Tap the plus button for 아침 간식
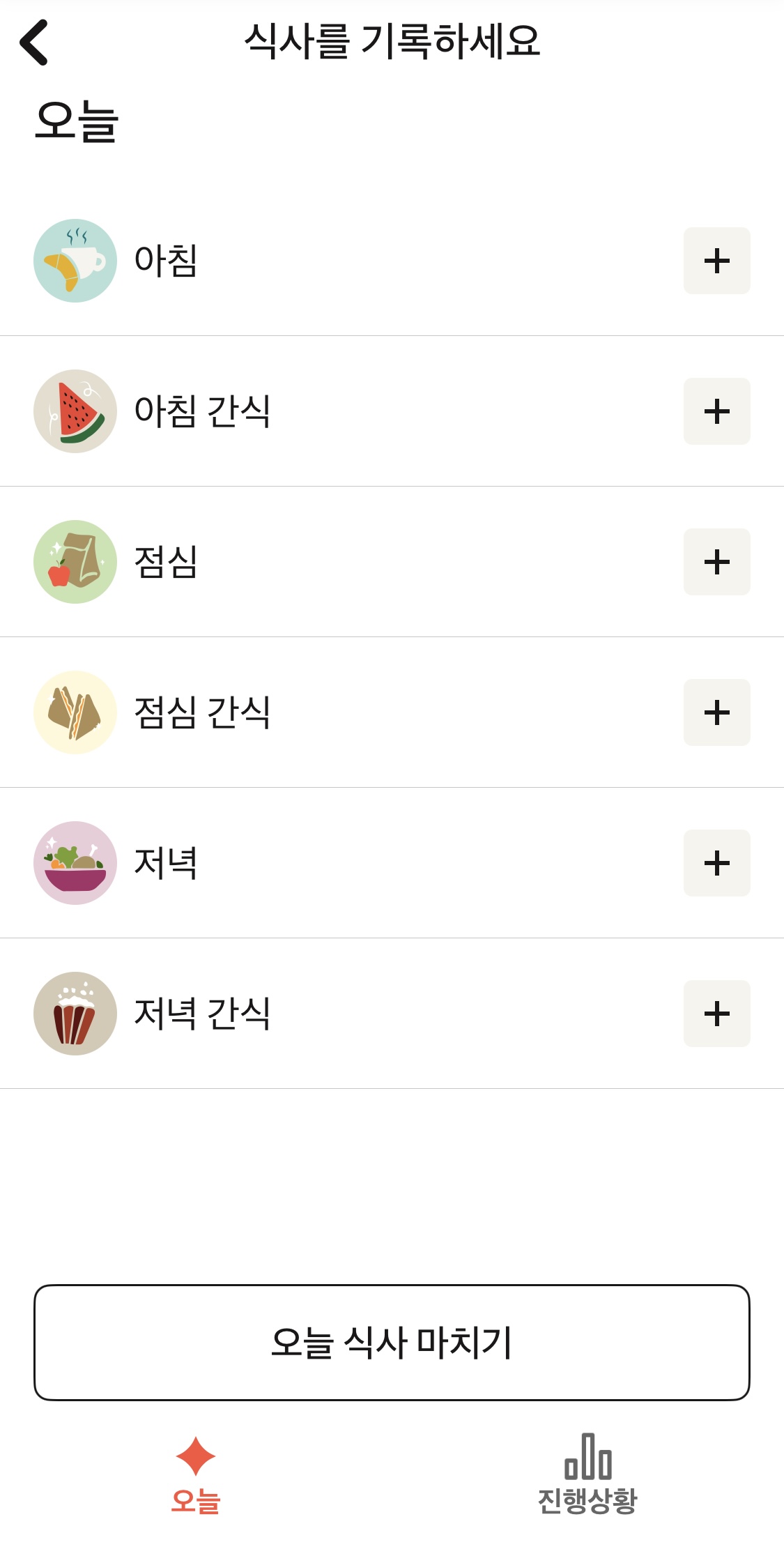The height and width of the screenshot is (1549, 784). pos(716,411)
